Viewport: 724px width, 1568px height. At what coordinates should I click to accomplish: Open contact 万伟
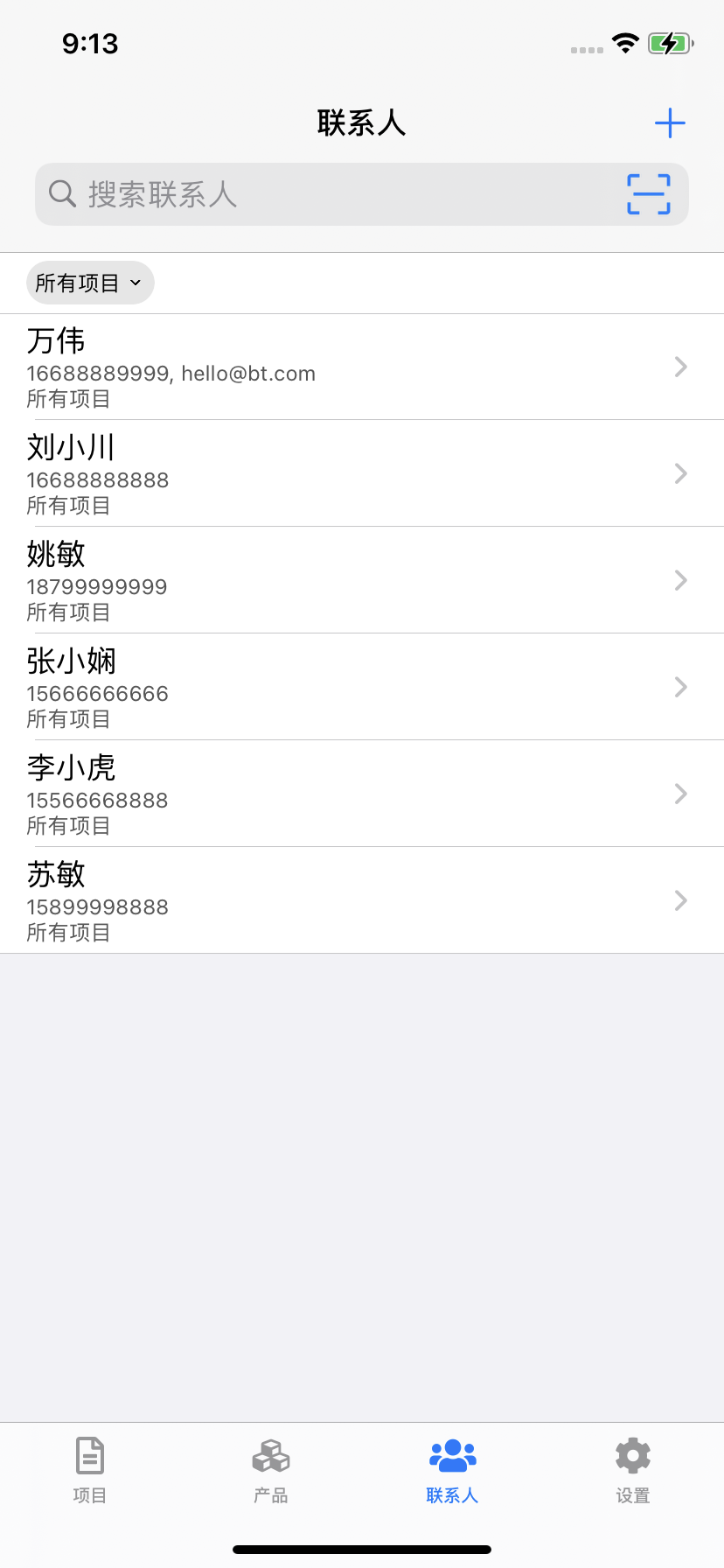(362, 367)
